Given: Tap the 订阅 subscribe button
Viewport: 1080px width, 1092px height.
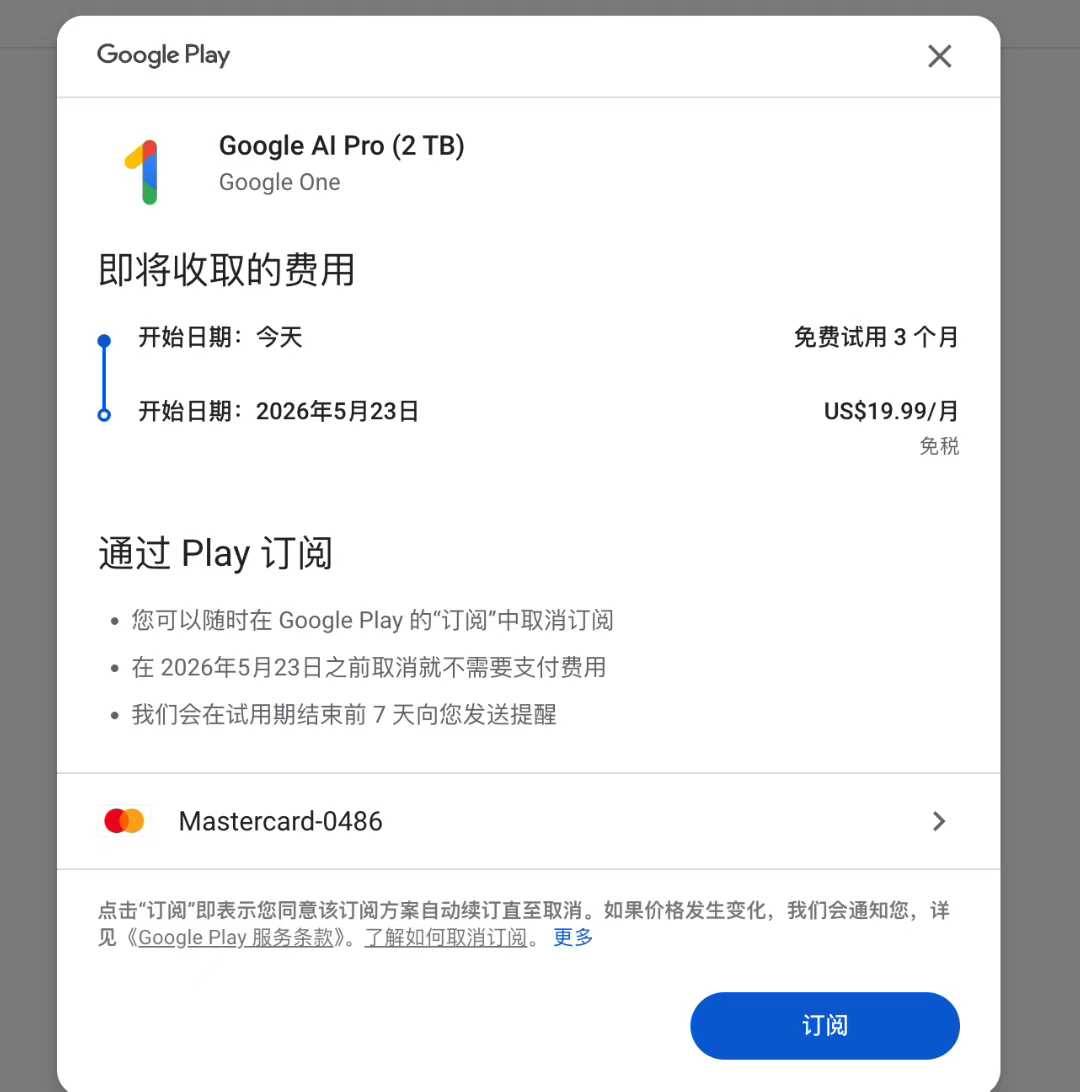Looking at the screenshot, I should click(824, 1025).
